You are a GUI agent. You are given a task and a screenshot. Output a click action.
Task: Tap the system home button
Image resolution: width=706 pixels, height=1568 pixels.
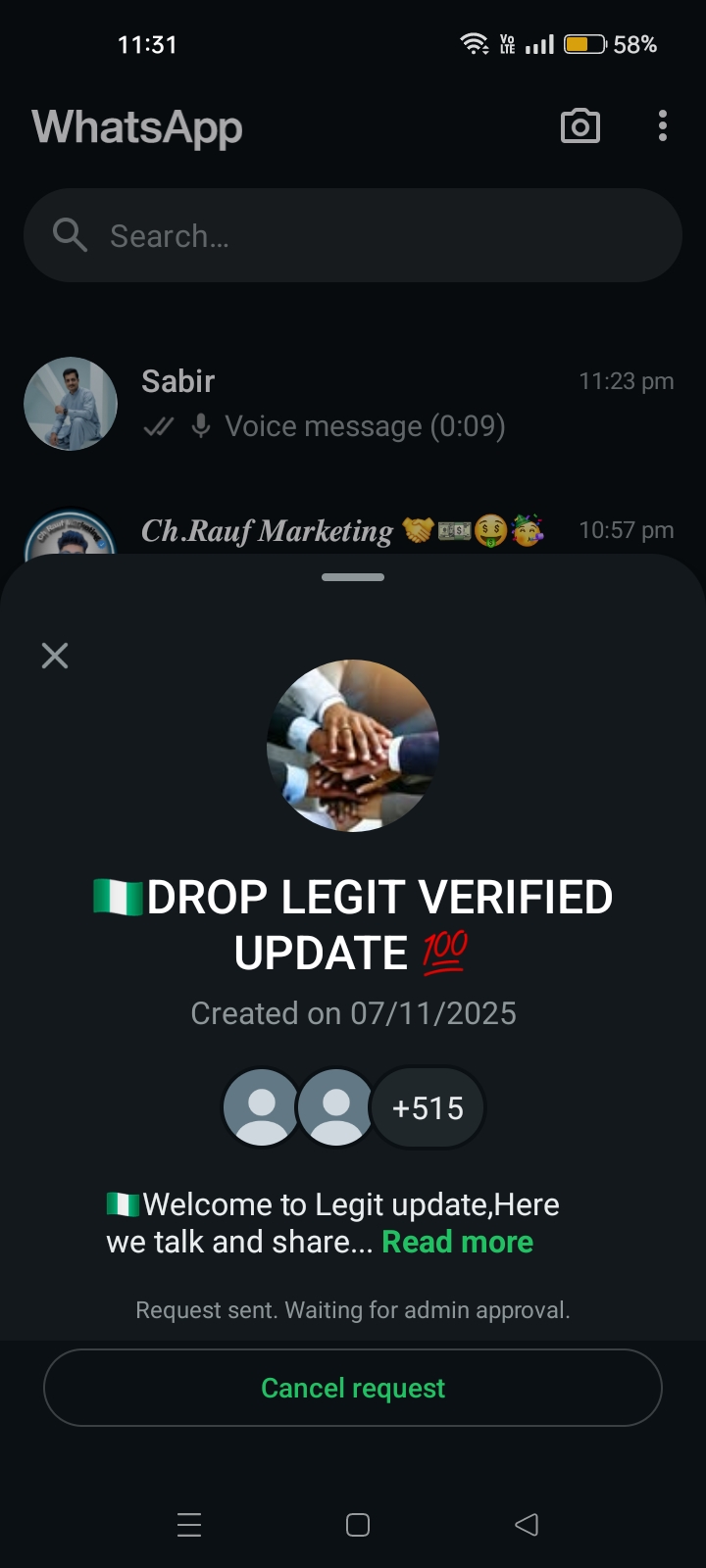[358, 1524]
